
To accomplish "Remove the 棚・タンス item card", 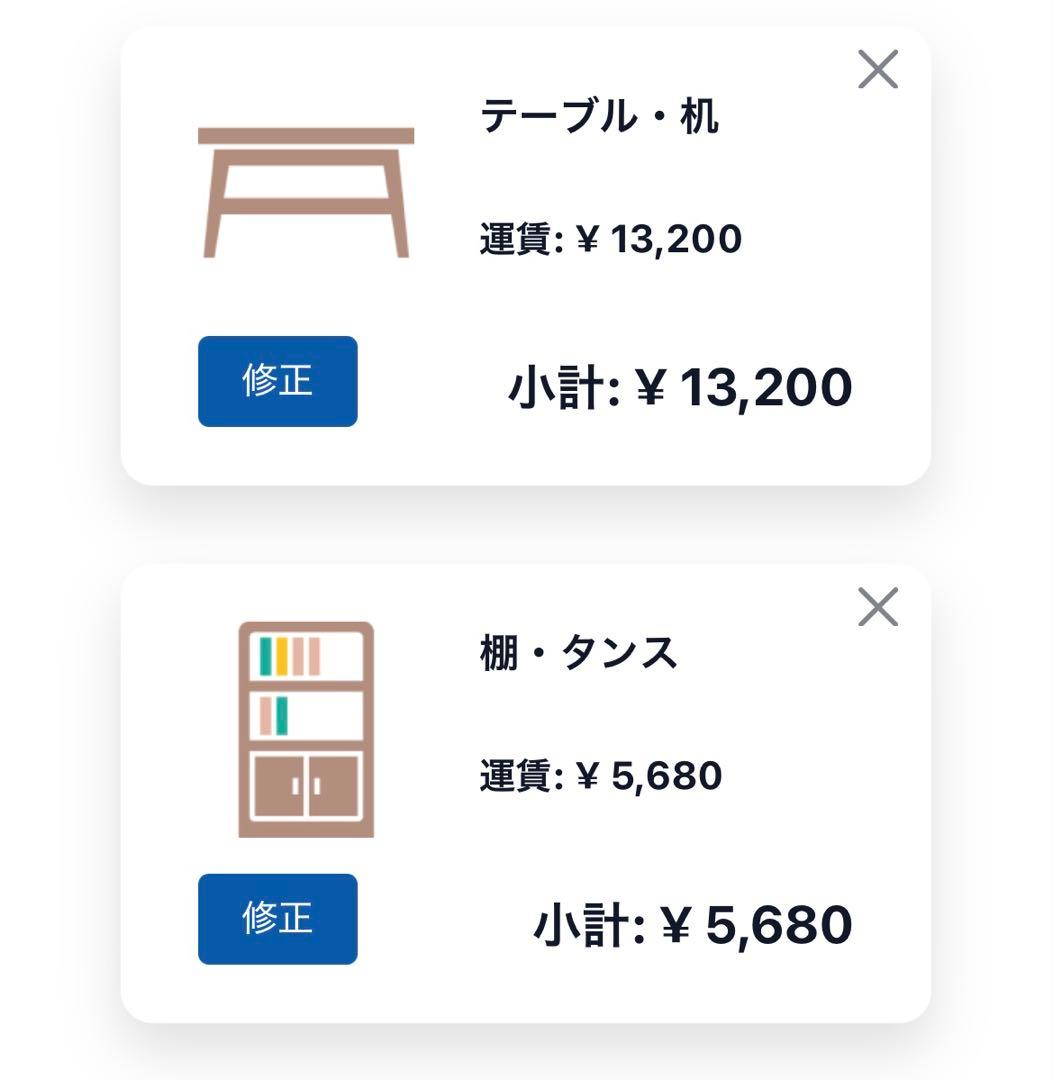I will (878, 607).
